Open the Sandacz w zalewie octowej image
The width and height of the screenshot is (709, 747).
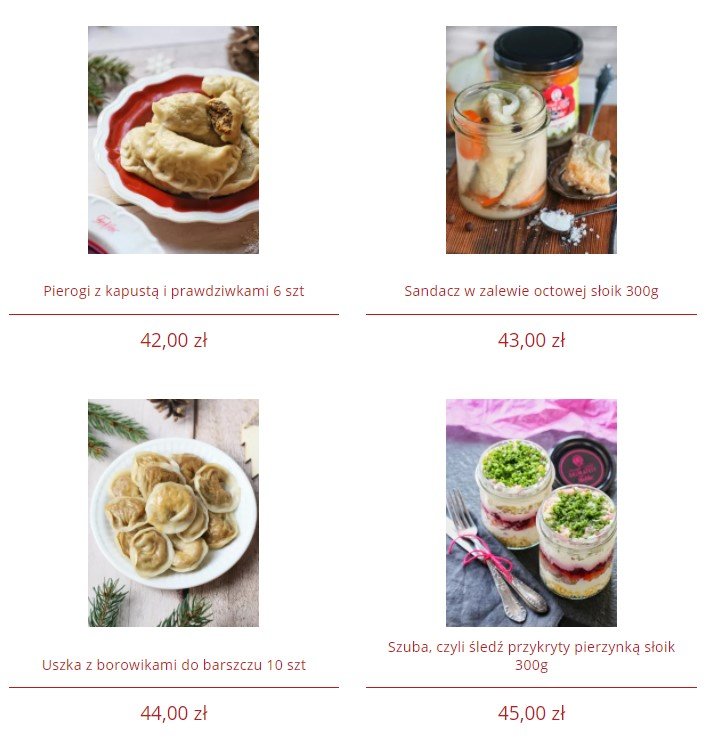(531, 139)
